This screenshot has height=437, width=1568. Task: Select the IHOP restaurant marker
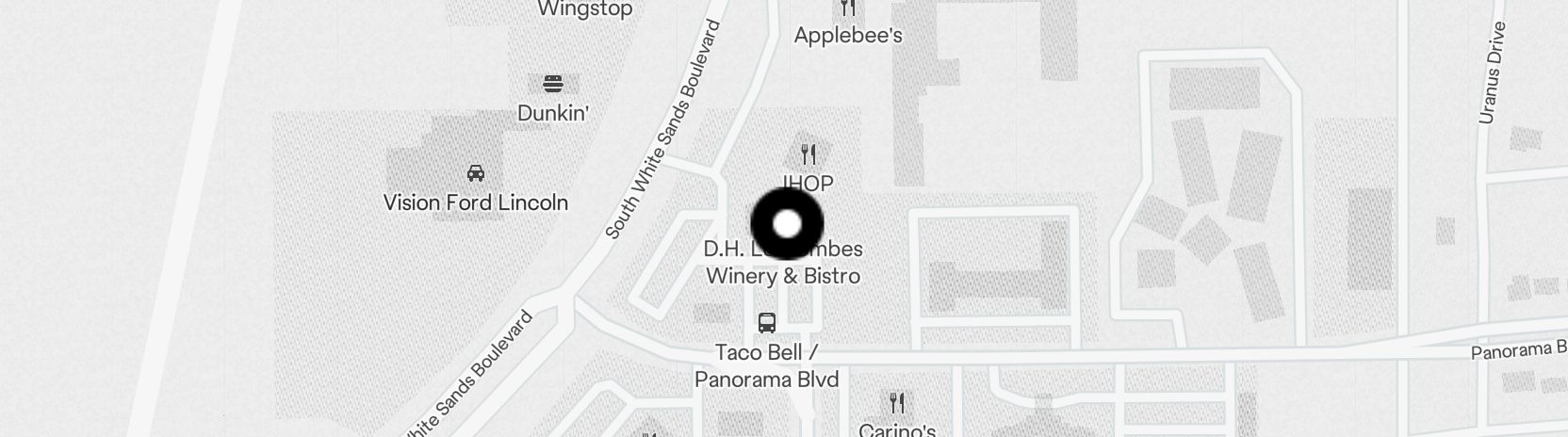(808, 154)
